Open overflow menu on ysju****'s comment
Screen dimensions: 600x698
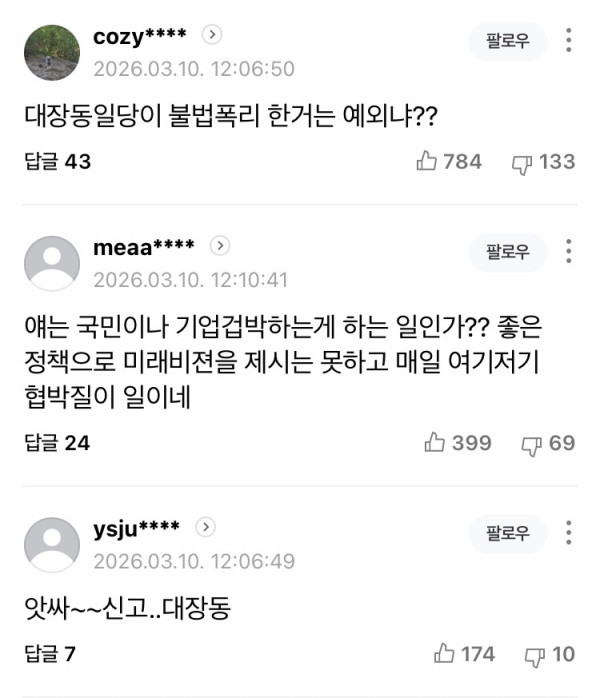point(569,531)
